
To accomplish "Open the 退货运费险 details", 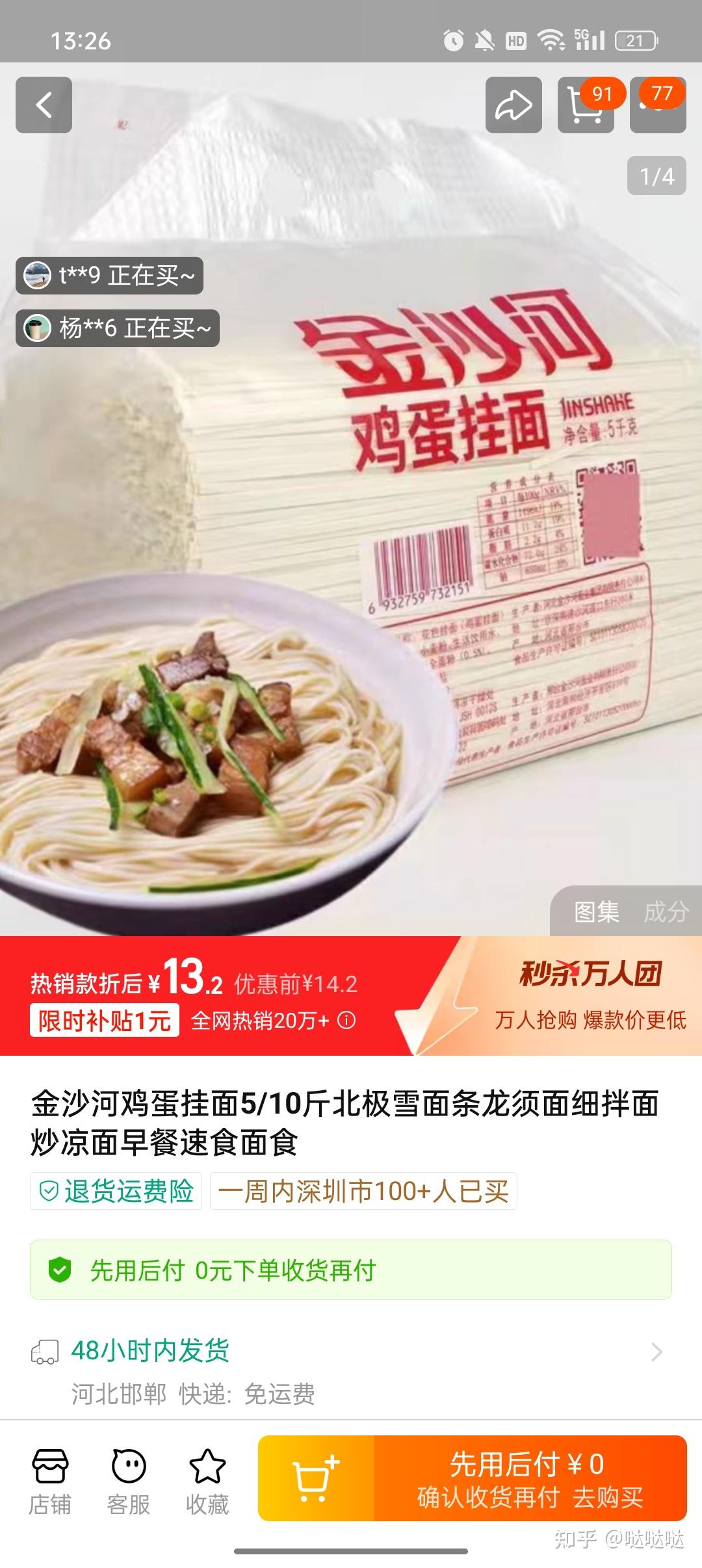I will coord(116,1191).
